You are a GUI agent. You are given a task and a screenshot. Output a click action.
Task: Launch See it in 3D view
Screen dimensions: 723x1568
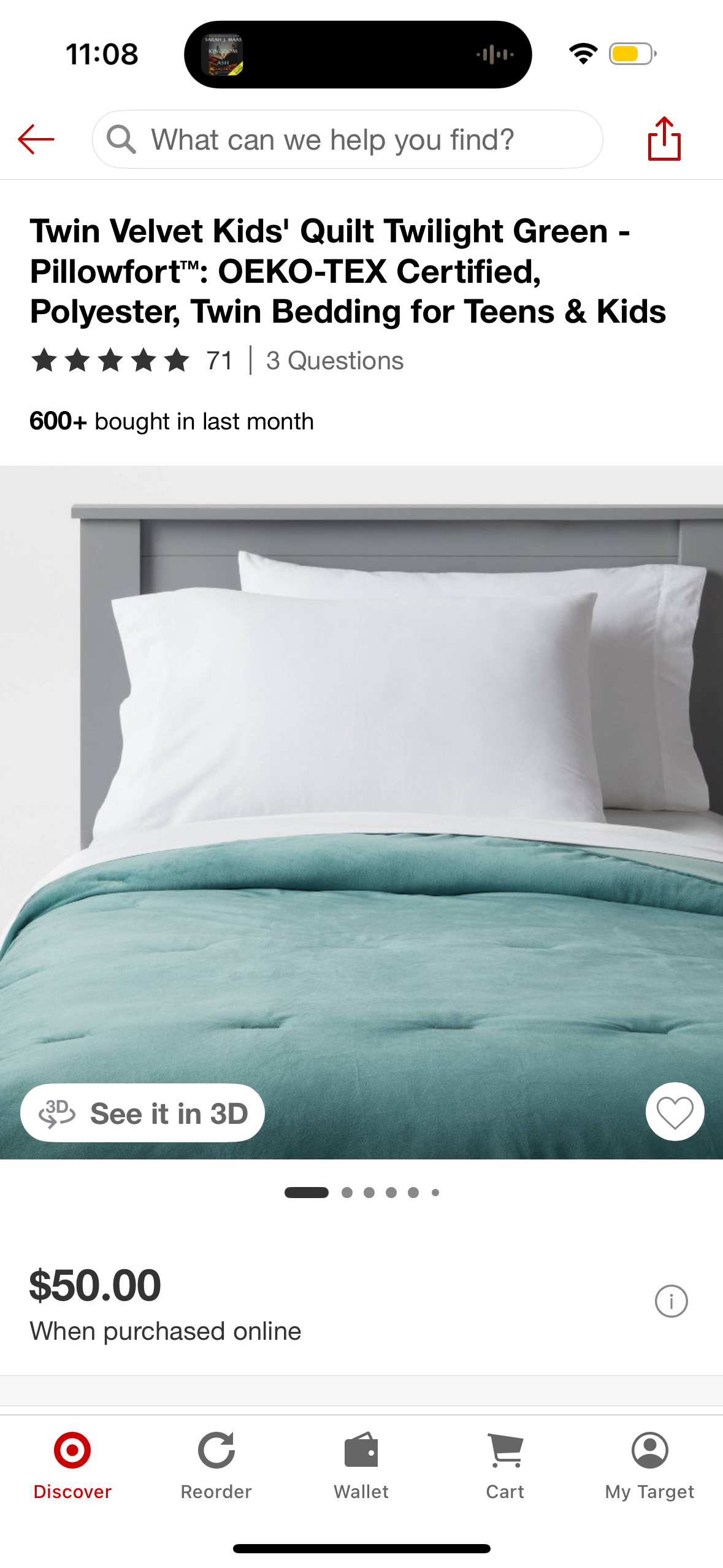(x=143, y=1113)
